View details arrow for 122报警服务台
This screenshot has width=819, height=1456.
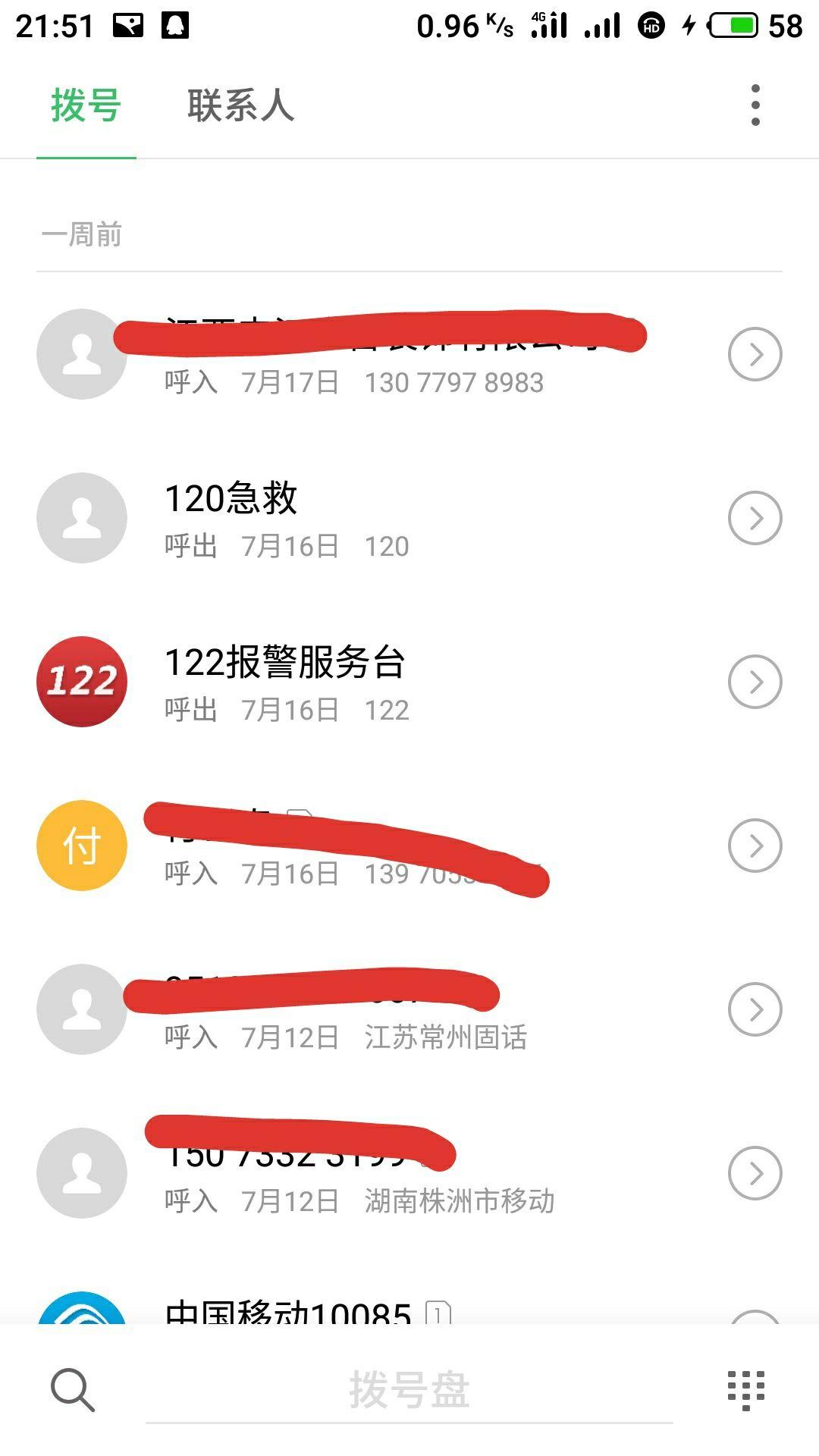[x=755, y=682]
